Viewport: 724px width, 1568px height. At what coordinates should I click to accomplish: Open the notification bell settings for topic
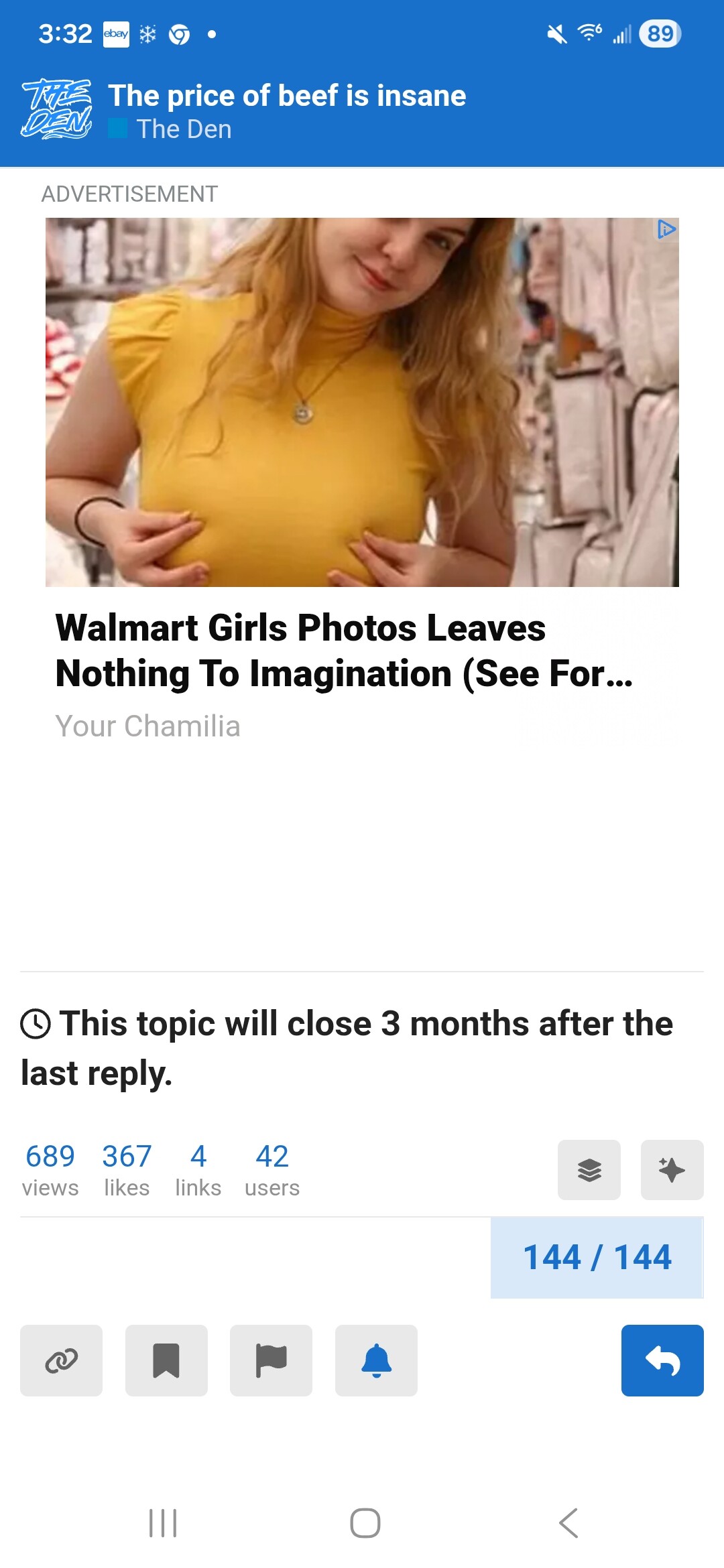[x=376, y=1360]
